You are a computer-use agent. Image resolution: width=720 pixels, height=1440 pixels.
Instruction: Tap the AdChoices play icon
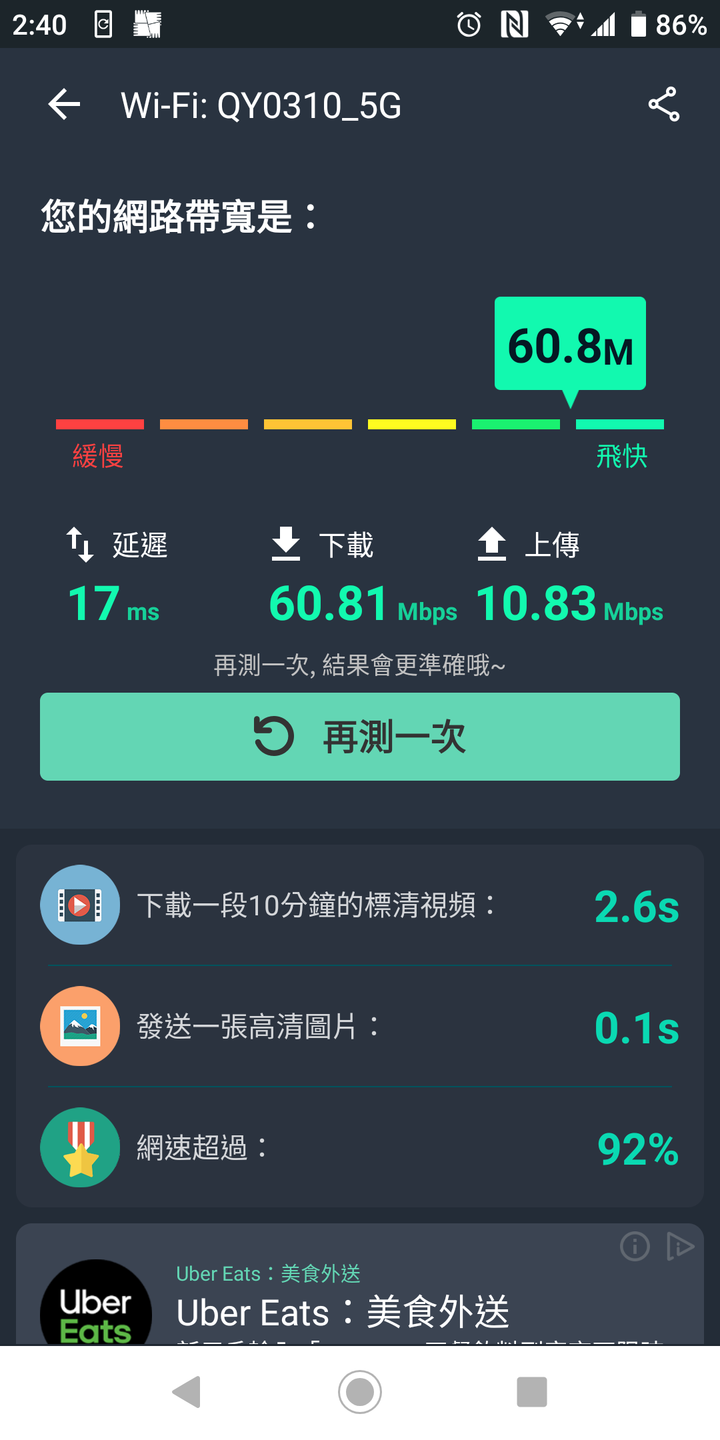pyautogui.click(x=680, y=1246)
